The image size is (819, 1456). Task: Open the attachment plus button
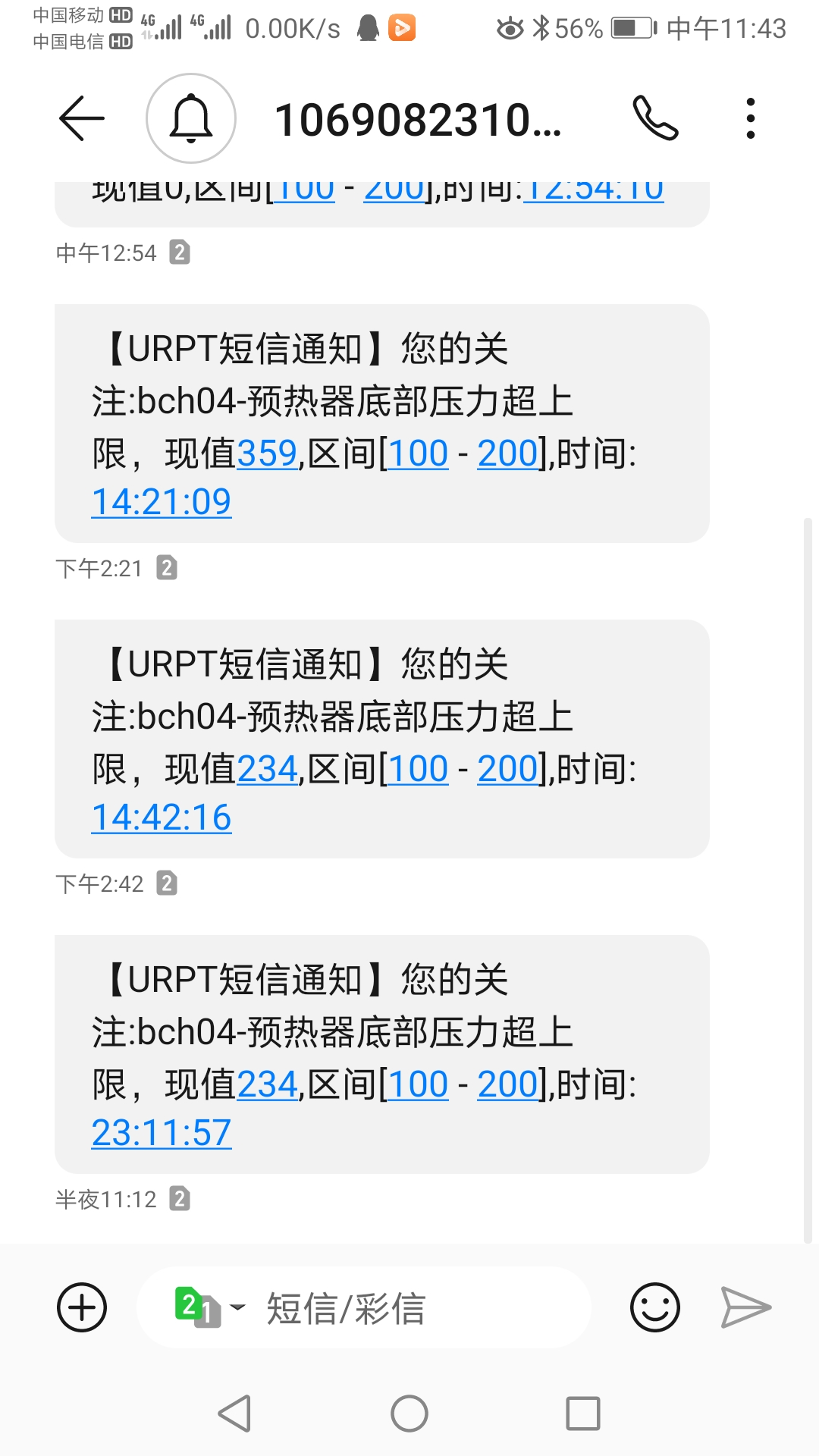click(82, 1307)
